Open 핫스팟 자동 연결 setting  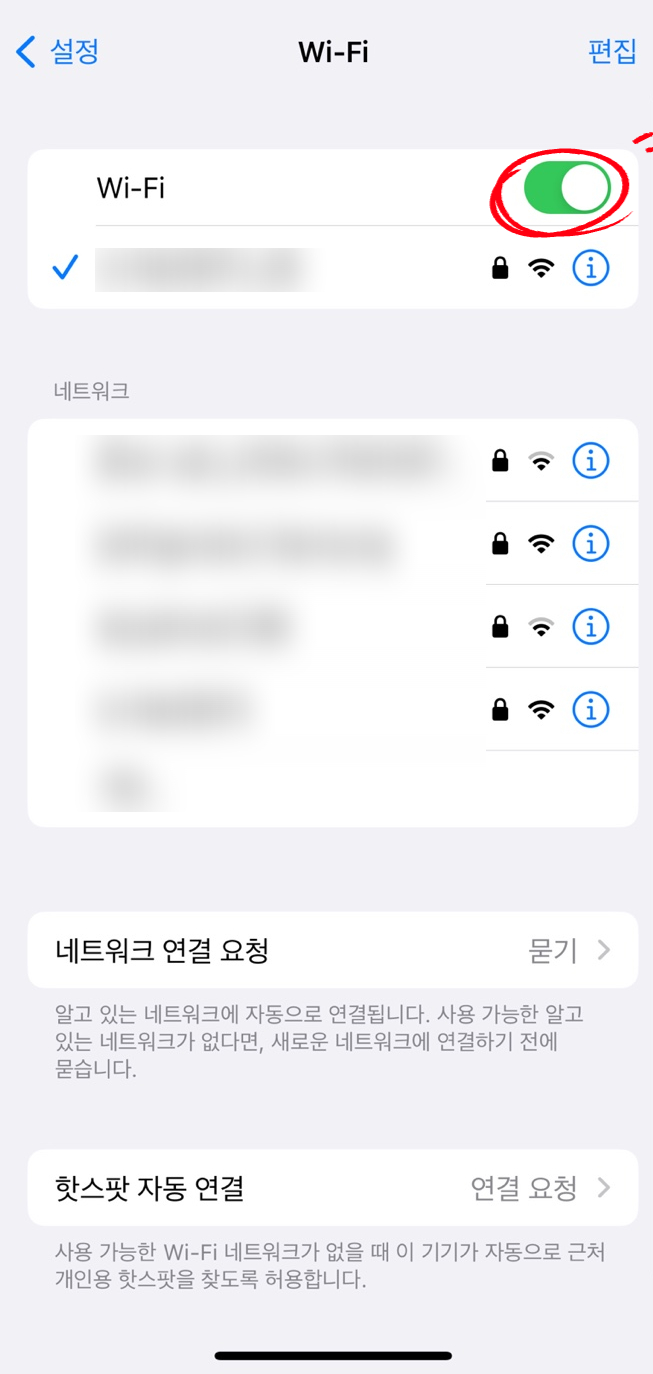tap(332, 1188)
